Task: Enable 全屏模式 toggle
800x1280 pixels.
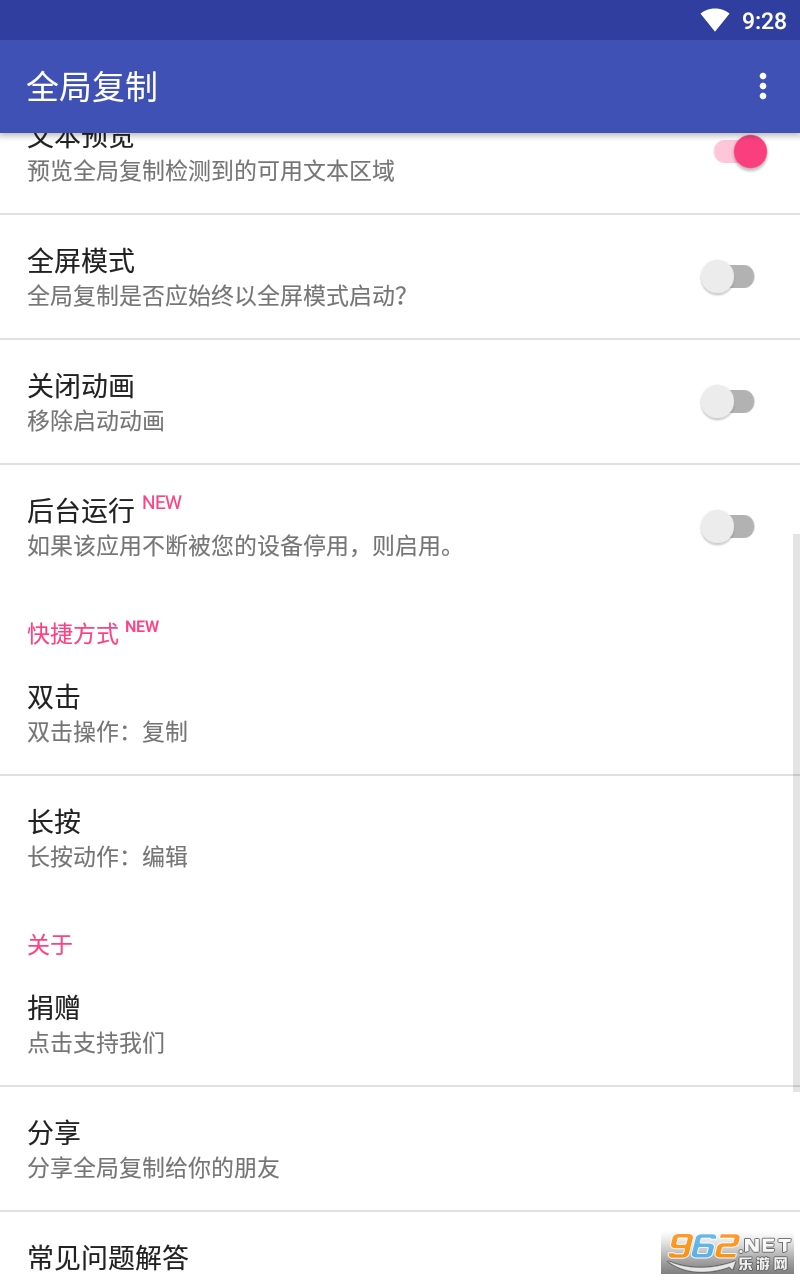Action: pos(727,277)
